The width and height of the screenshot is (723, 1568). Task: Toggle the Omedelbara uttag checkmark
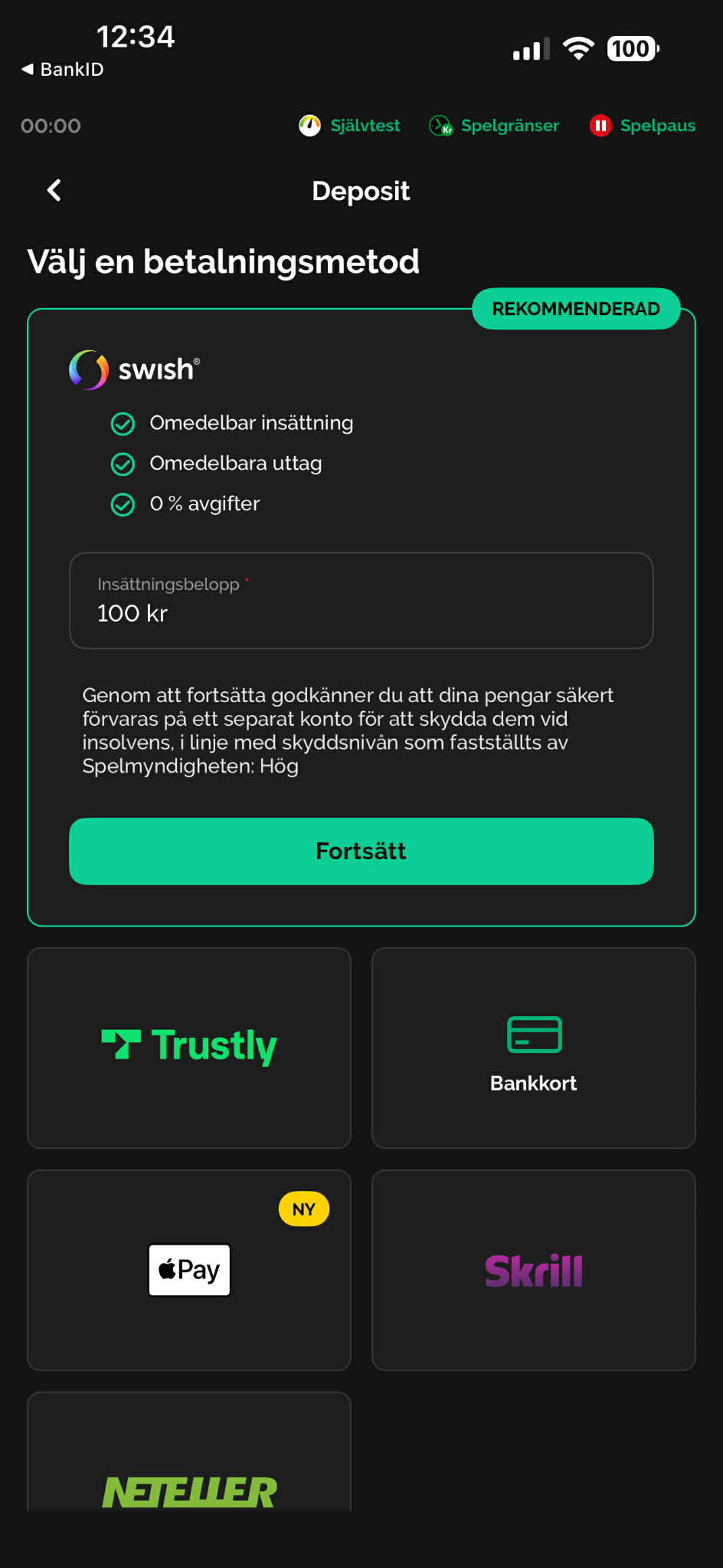[123, 464]
